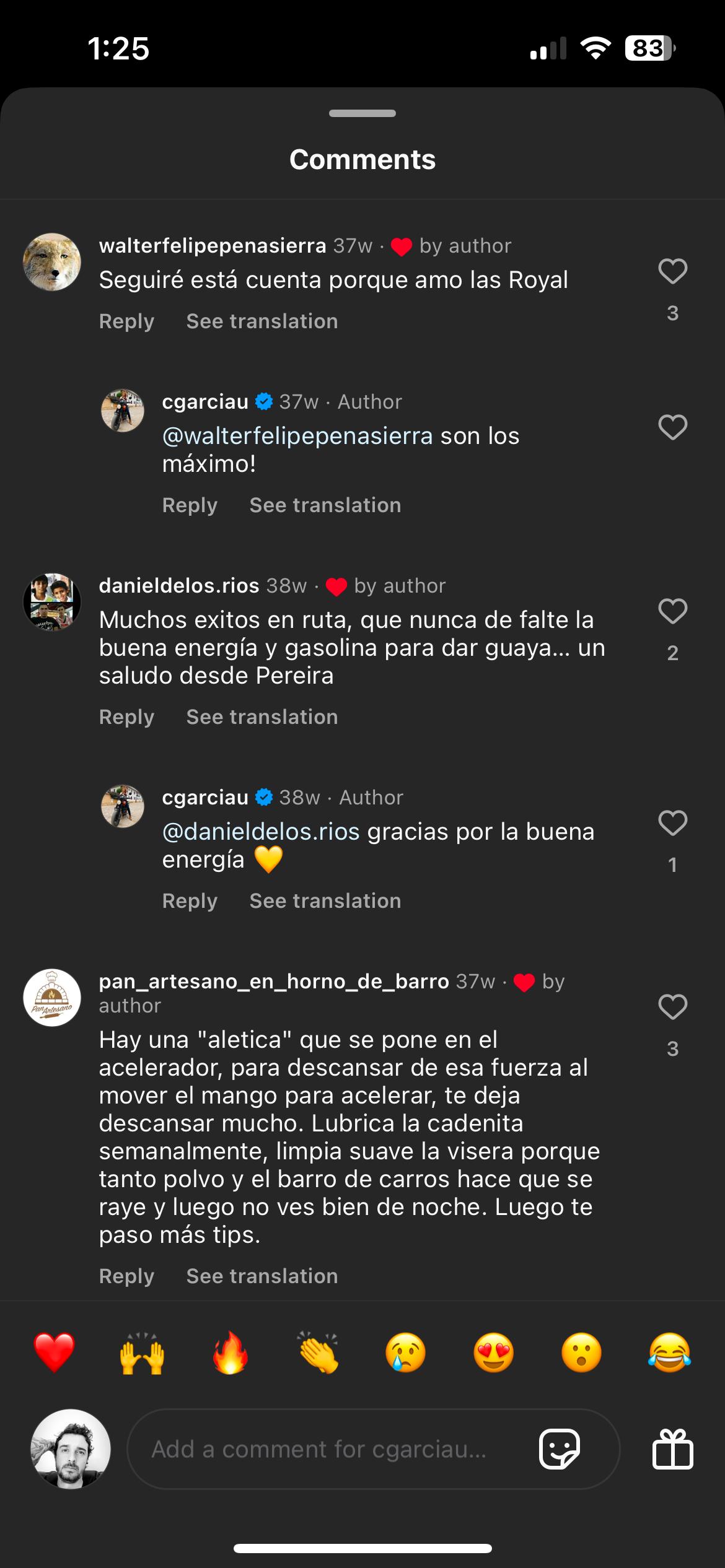This screenshot has height=1568, width=725.
Task: Reply to walterfelipepenasierra's comment
Action: [x=126, y=321]
